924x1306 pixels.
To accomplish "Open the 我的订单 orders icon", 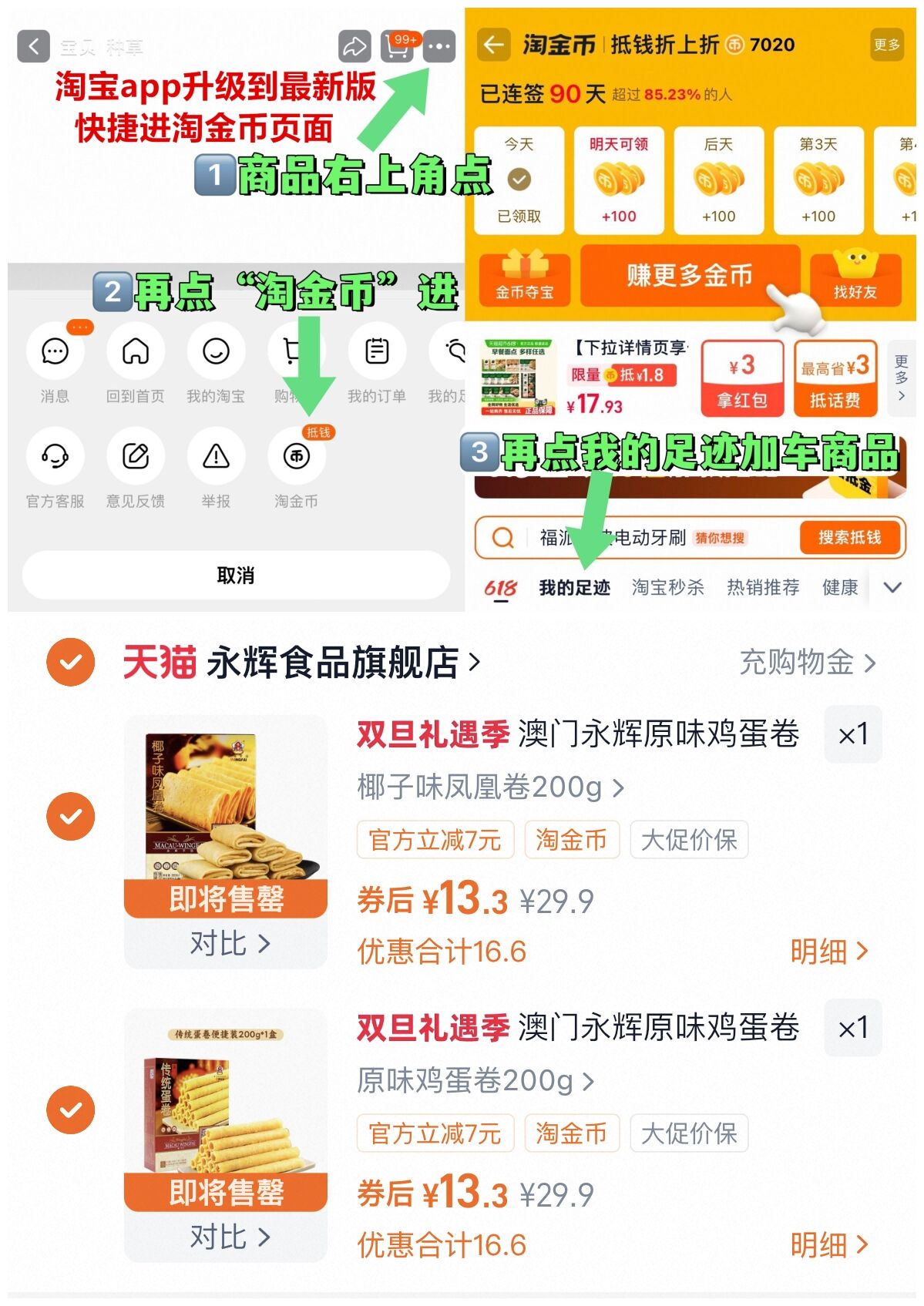I will point(375,351).
